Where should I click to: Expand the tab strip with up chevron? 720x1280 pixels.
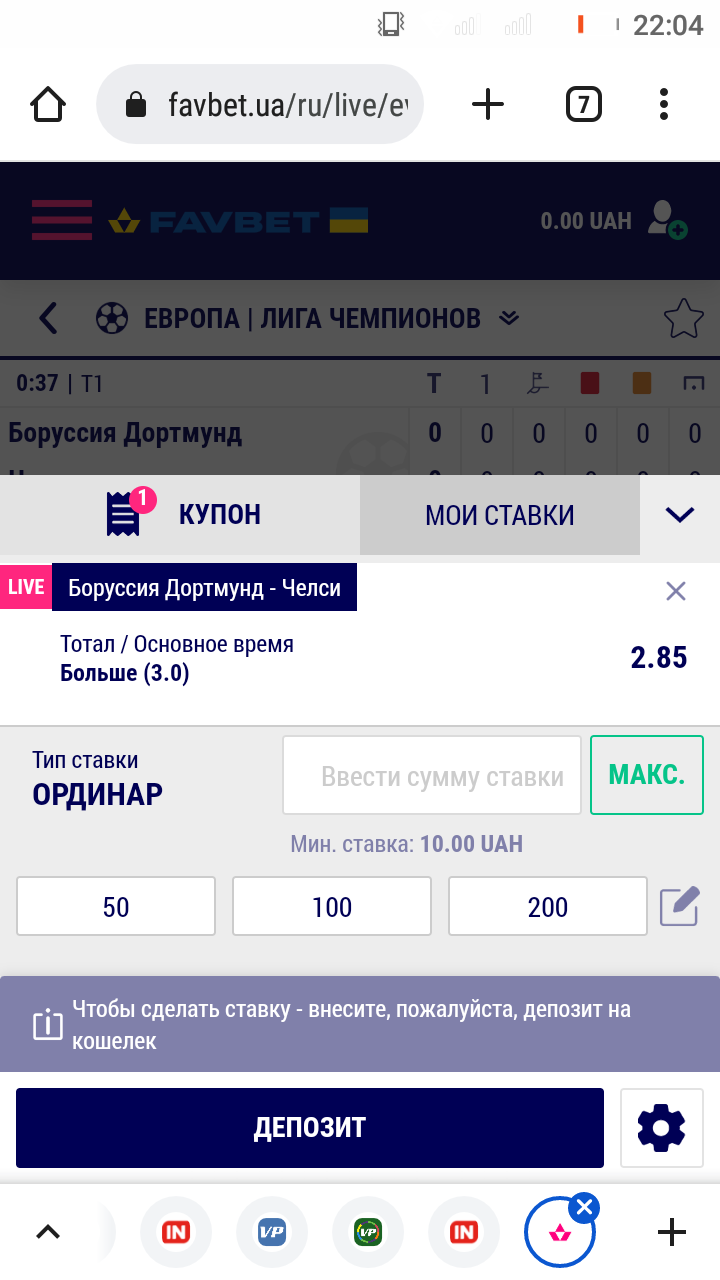coord(48,1232)
